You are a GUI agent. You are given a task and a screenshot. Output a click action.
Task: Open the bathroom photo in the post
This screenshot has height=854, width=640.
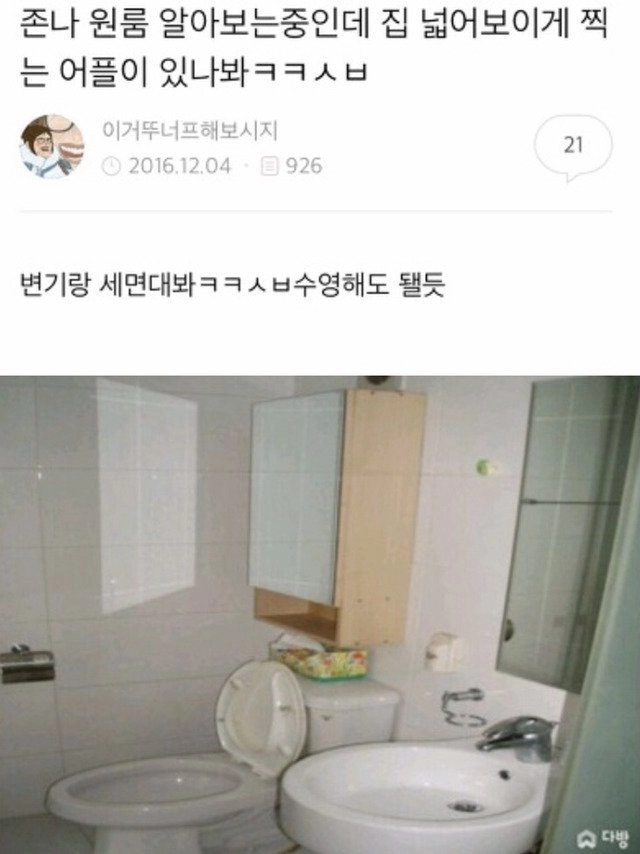[320, 614]
